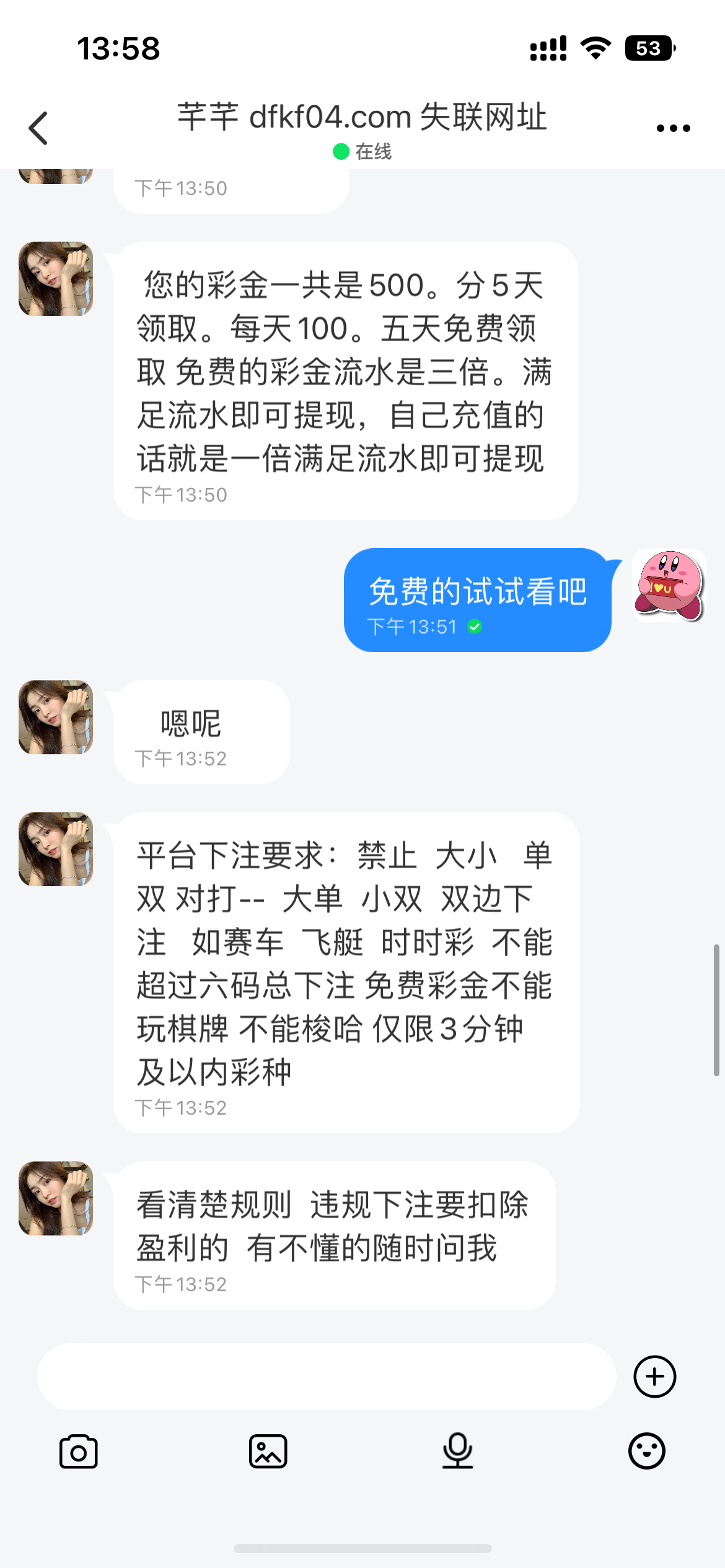Focus the message input field

pyautogui.click(x=327, y=1376)
